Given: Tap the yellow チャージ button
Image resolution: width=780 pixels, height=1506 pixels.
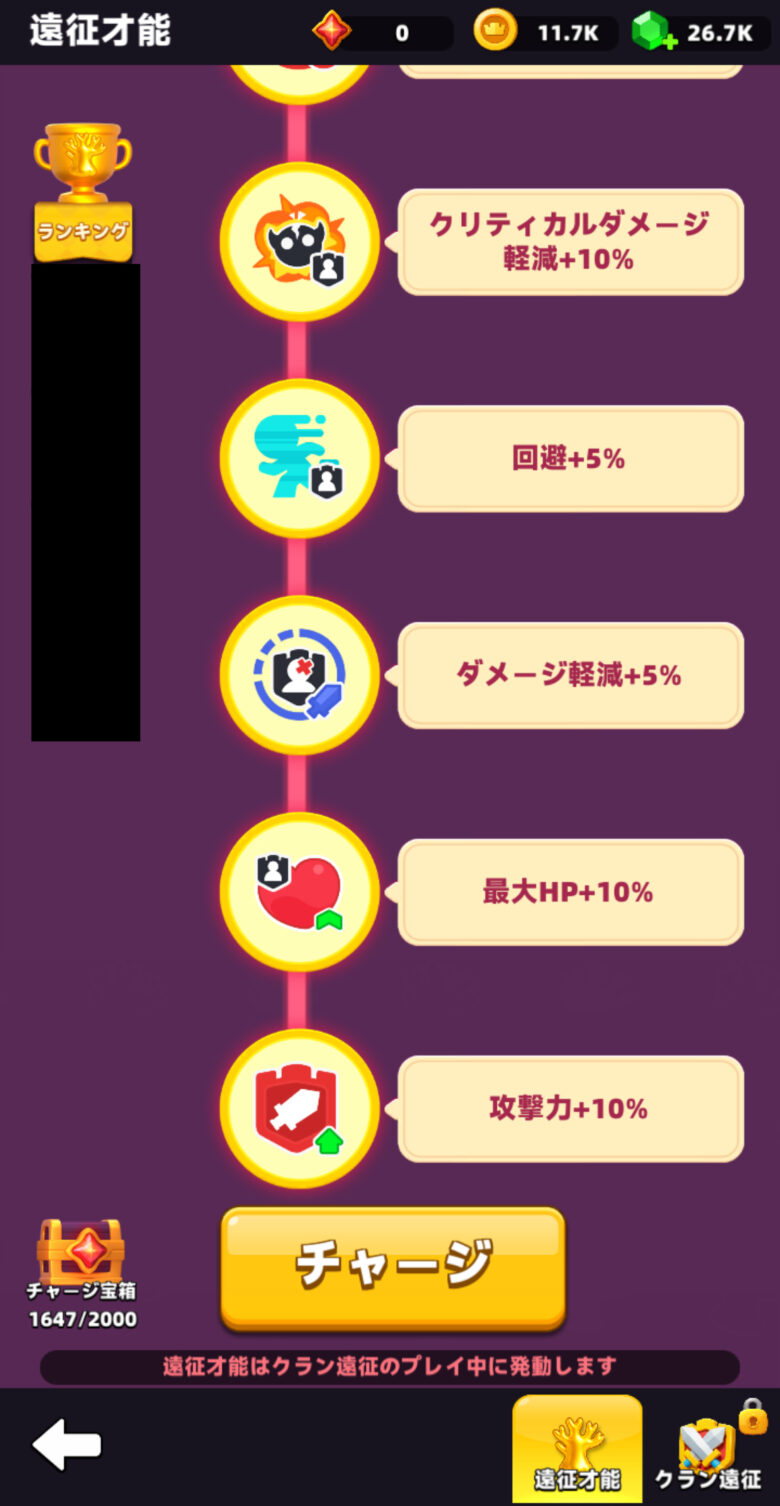Looking at the screenshot, I should [x=392, y=1266].
